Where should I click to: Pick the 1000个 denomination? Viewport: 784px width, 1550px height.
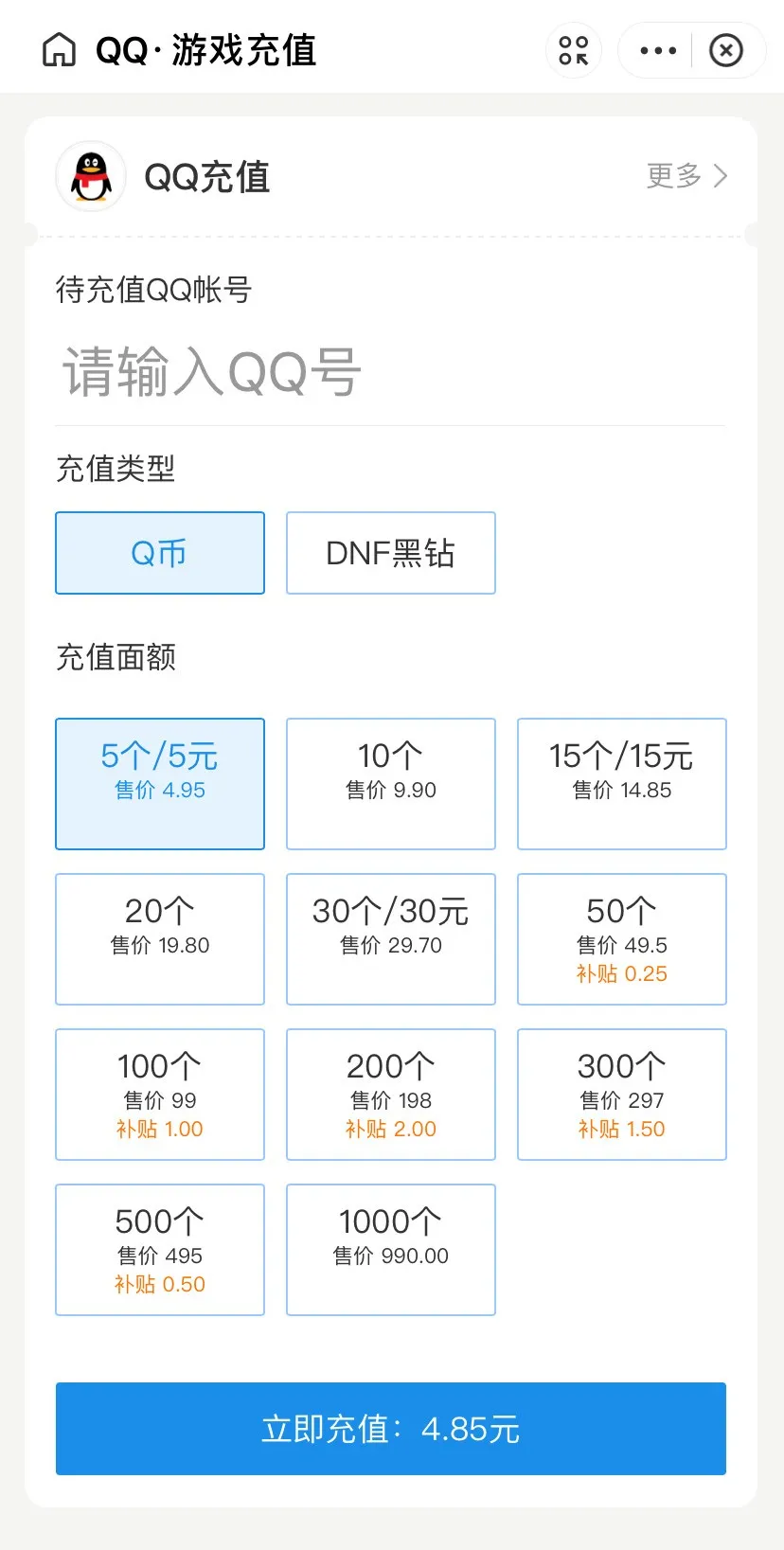point(390,1250)
